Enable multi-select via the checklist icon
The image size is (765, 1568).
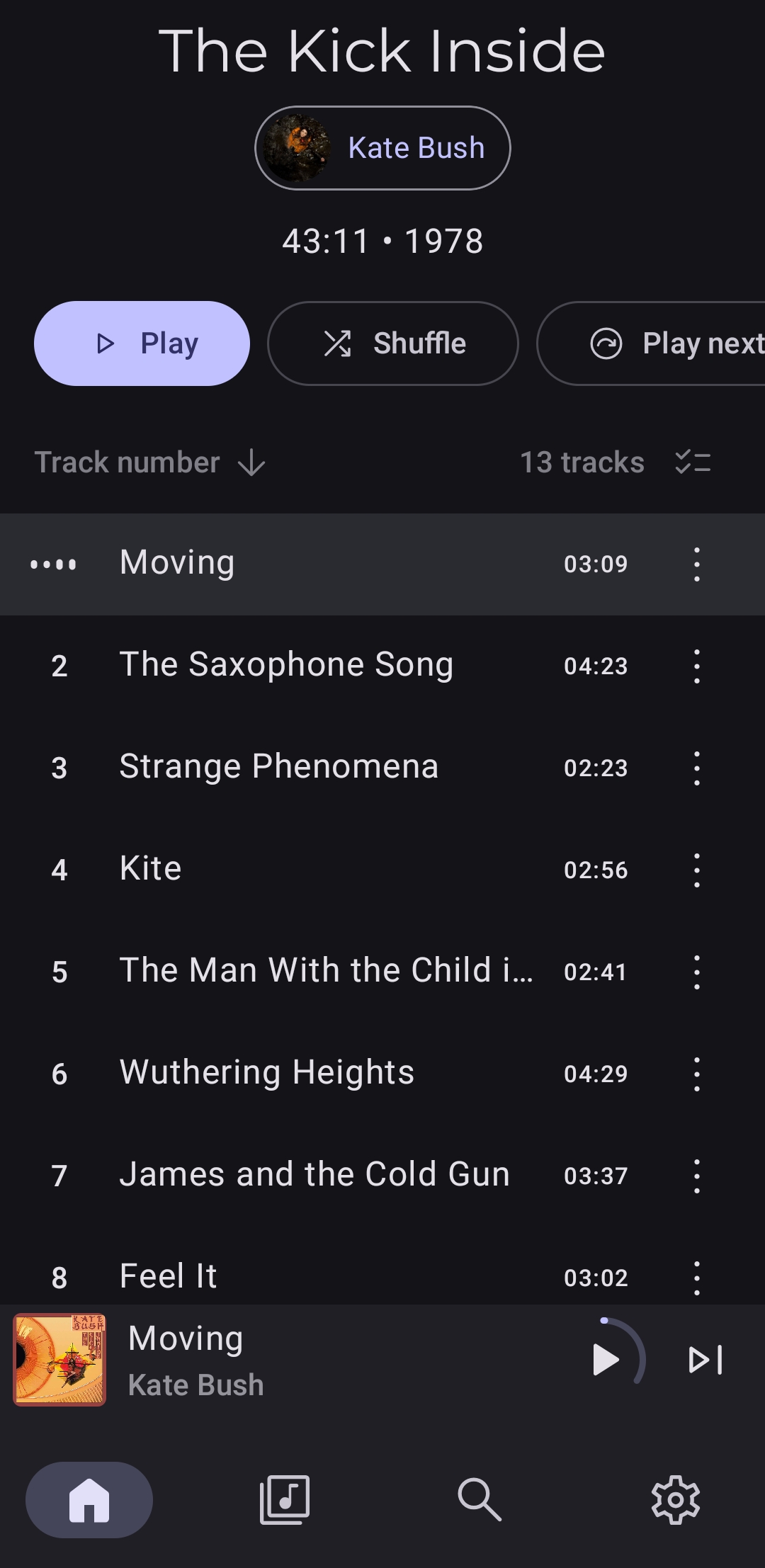693,463
